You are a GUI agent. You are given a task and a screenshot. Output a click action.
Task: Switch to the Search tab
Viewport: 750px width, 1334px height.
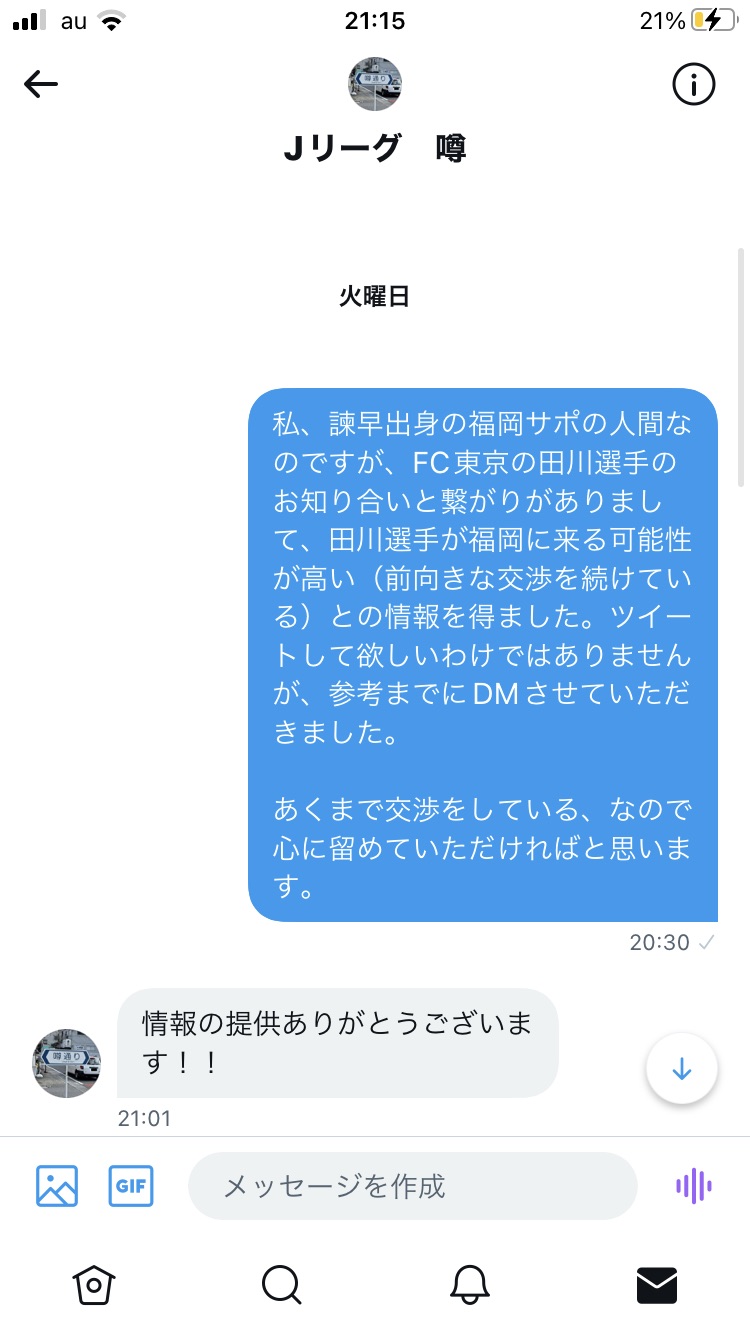(x=281, y=1284)
